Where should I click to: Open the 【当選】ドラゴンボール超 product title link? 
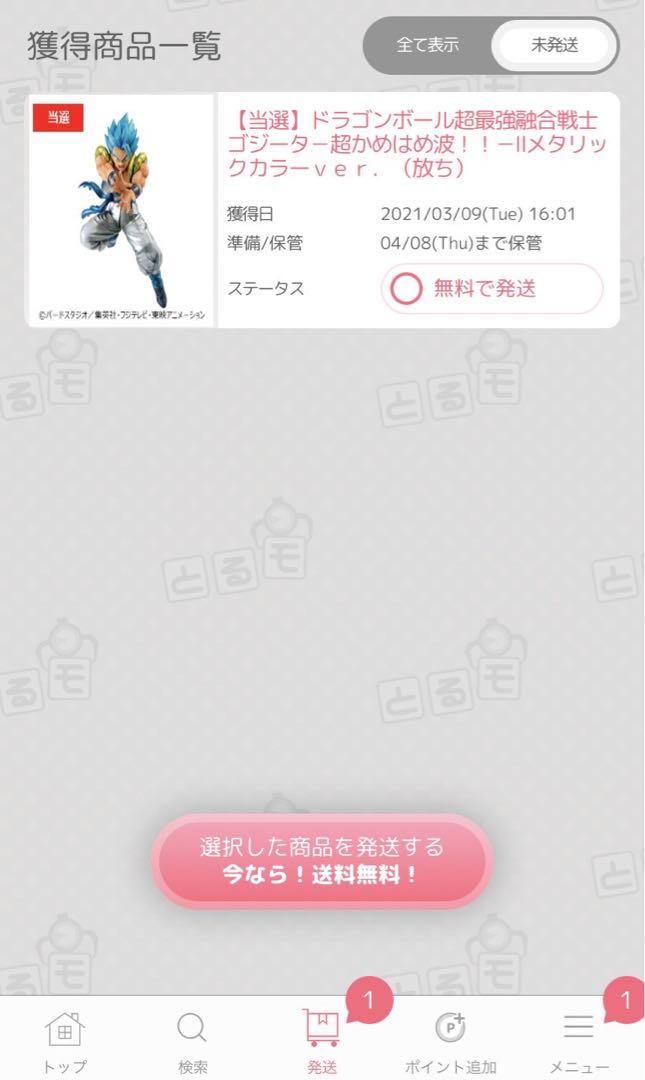[416, 144]
